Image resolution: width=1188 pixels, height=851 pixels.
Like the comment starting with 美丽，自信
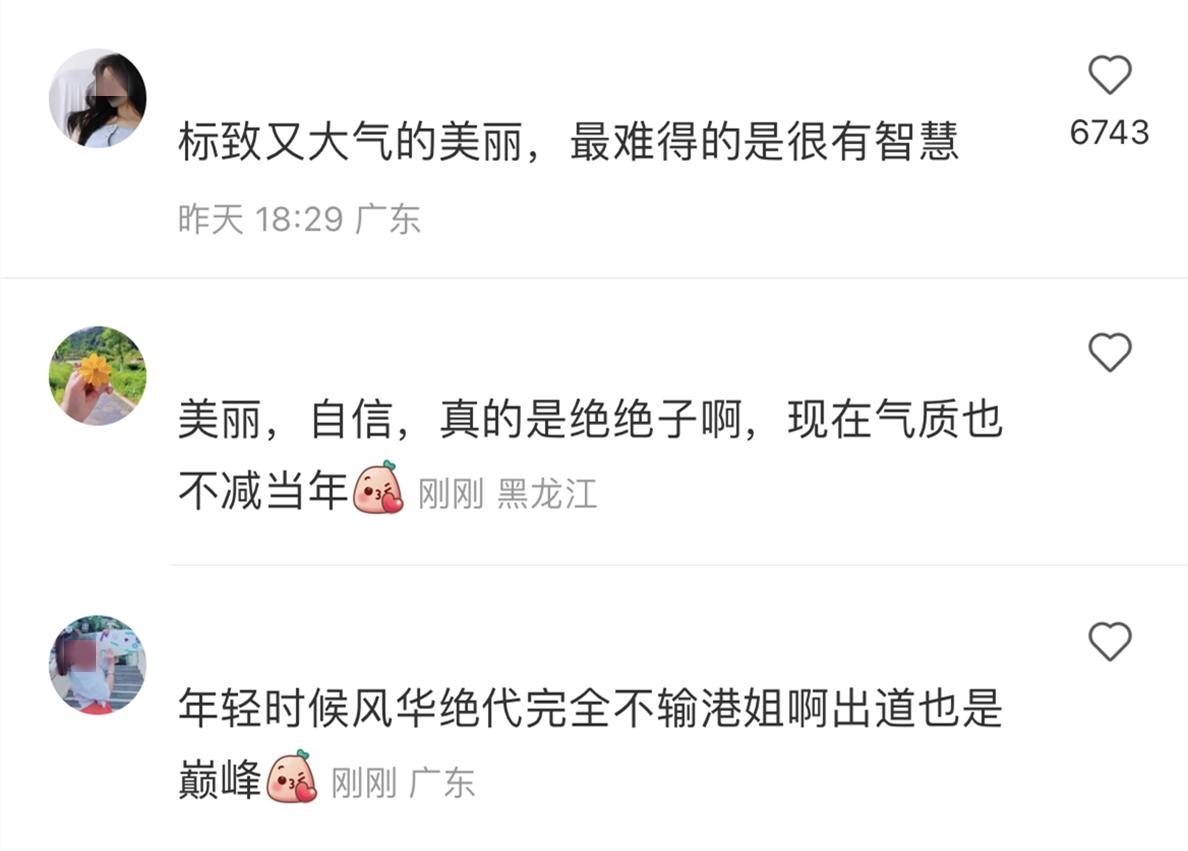click(1109, 353)
